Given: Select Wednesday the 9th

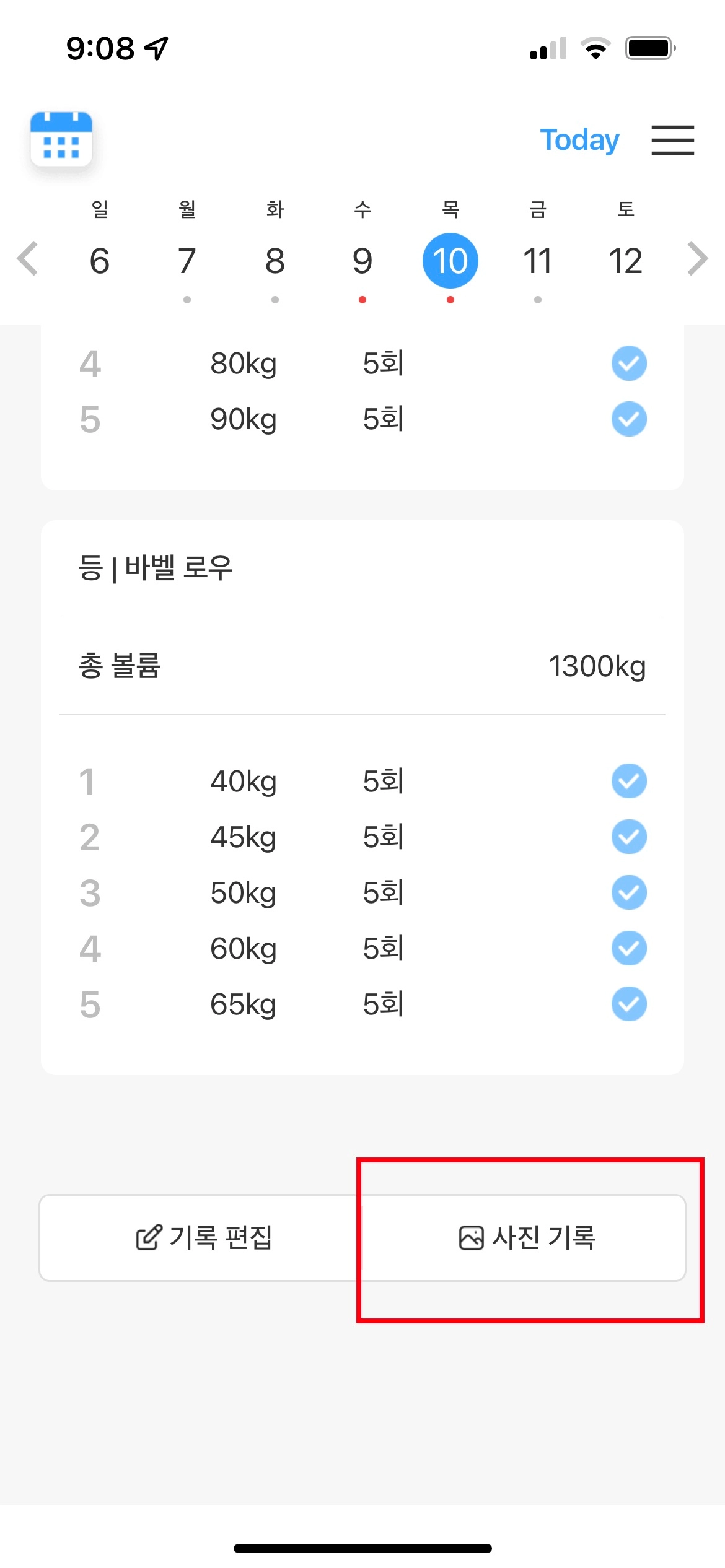Looking at the screenshot, I should [x=362, y=261].
